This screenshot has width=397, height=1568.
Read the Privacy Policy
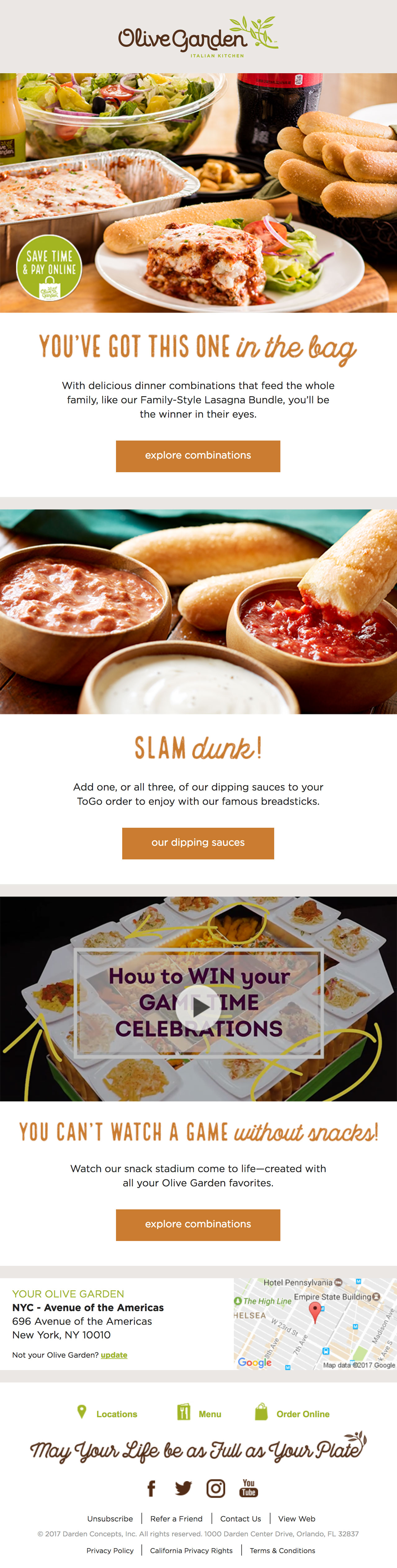tap(109, 1550)
